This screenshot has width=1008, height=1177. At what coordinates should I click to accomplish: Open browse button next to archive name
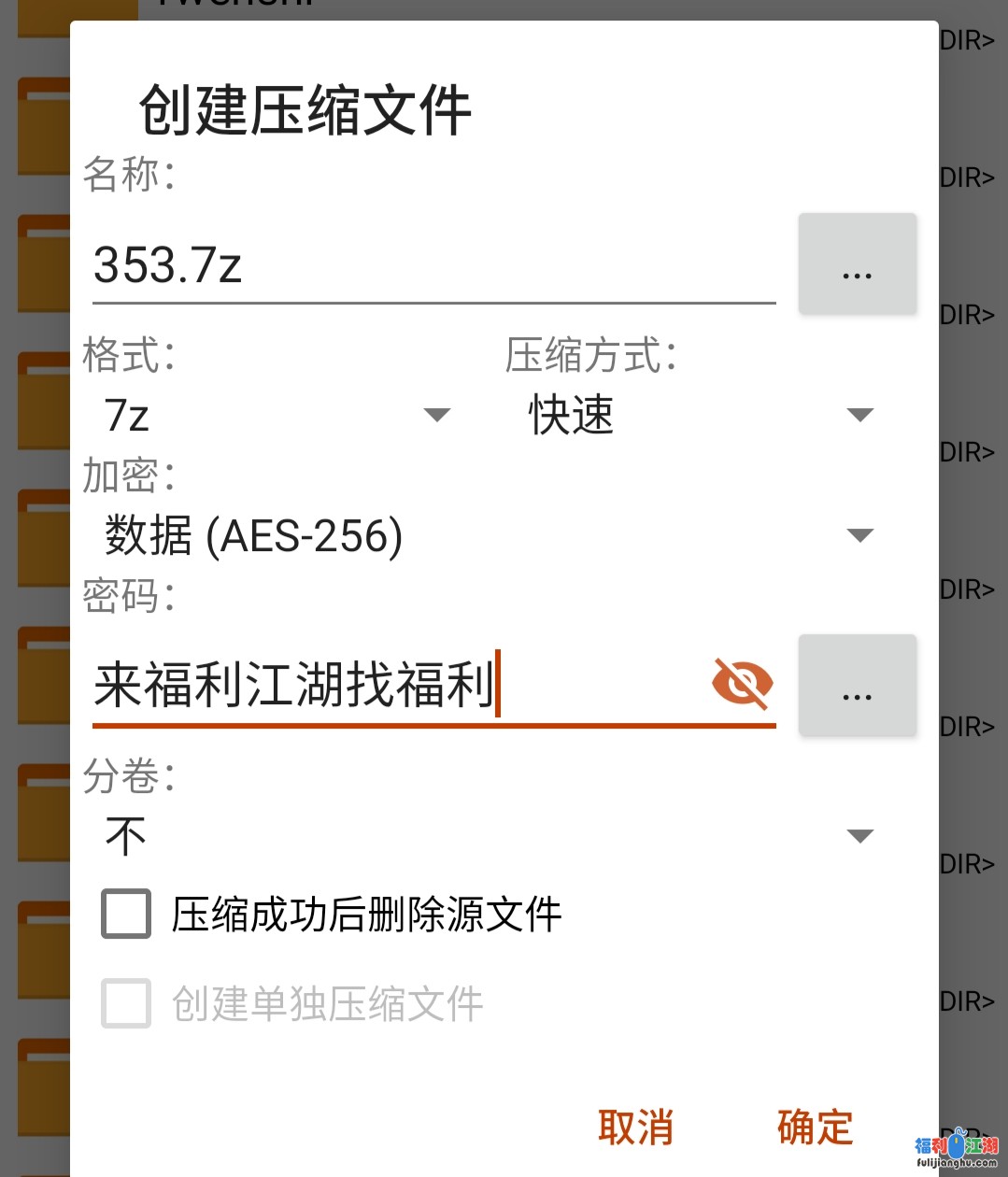point(857,264)
